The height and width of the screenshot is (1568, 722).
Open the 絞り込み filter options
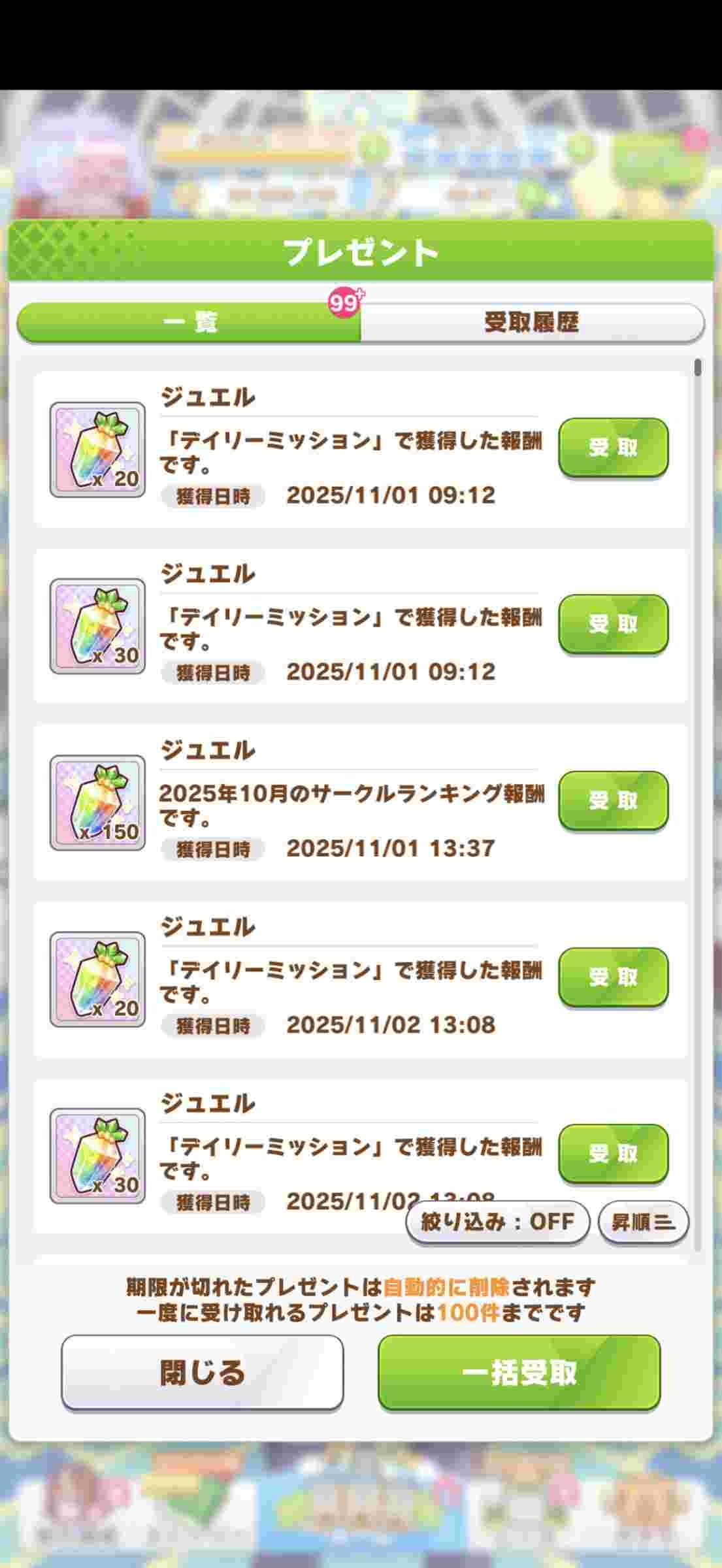pos(497,1221)
